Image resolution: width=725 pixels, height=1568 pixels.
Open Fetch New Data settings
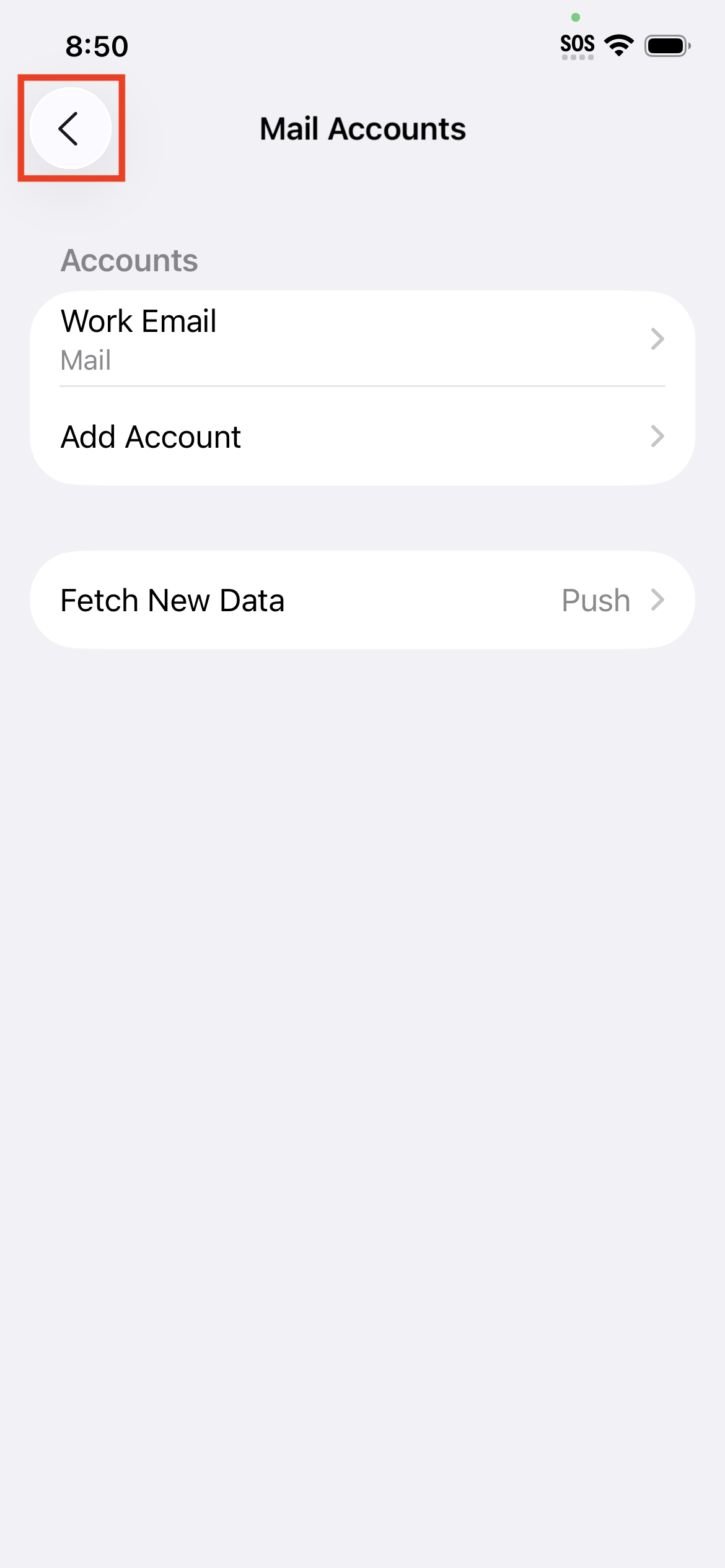coord(362,600)
